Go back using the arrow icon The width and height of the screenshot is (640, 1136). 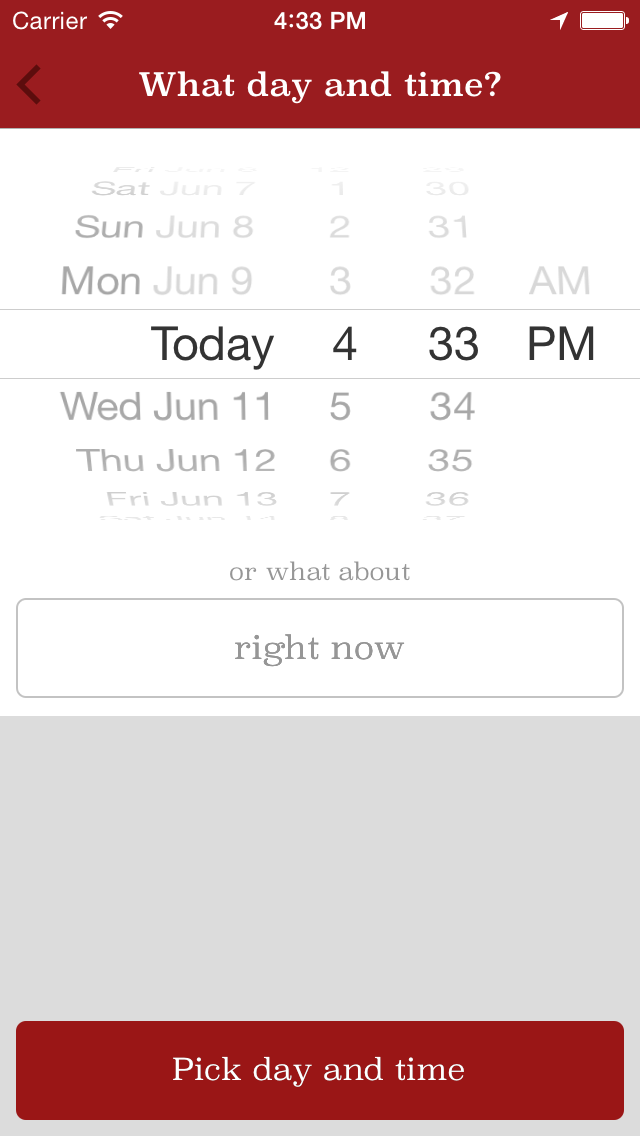[30, 85]
